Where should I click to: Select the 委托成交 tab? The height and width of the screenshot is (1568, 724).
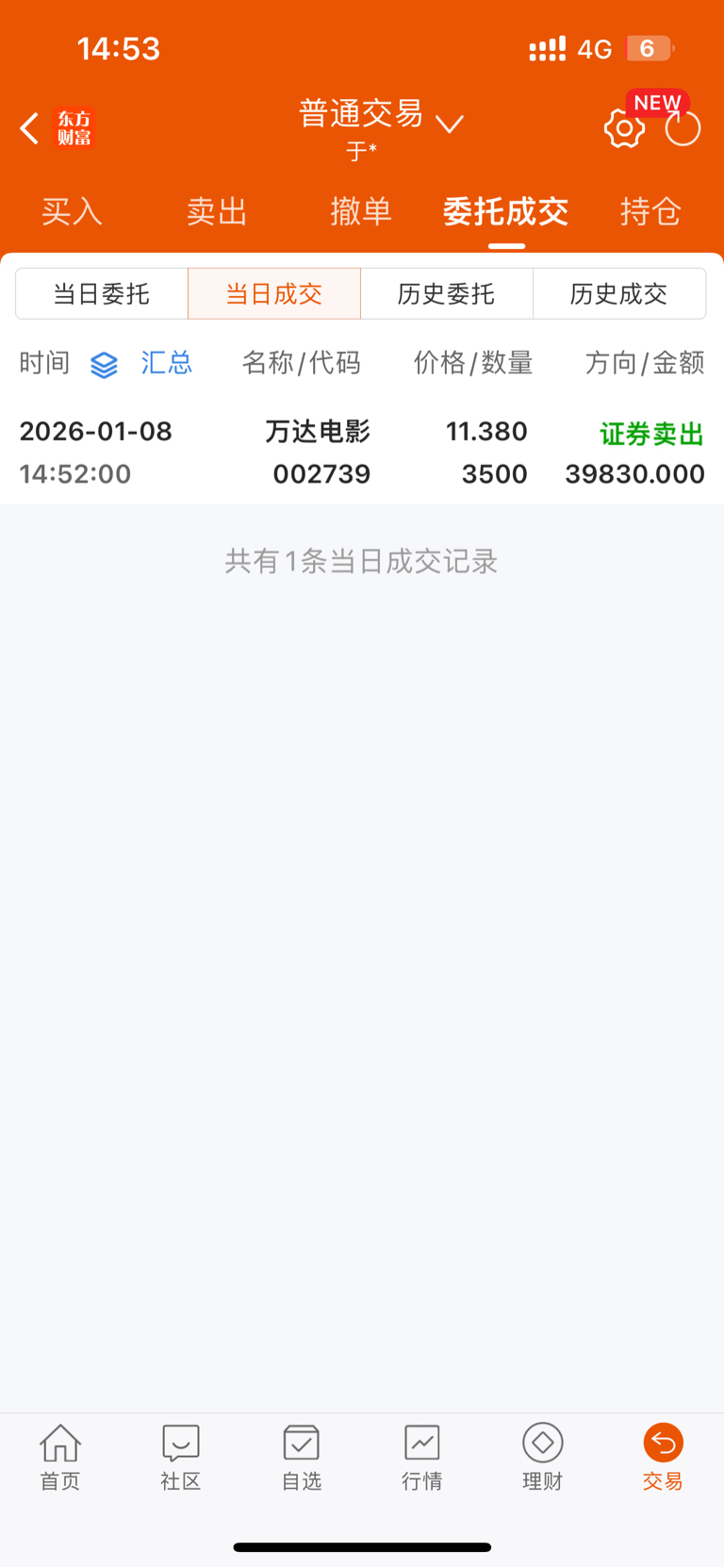pyautogui.click(x=506, y=211)
